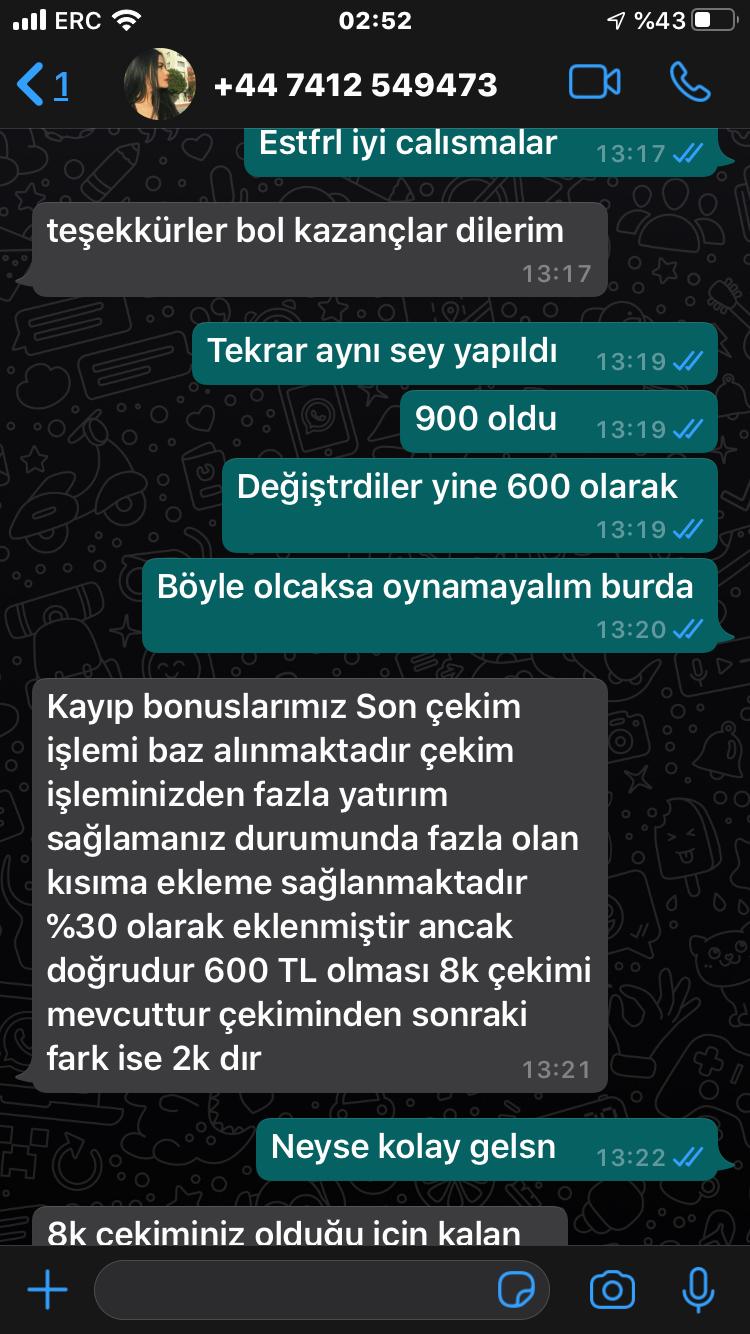The width and height of the screenshot is (750, 1334).
Task: Open the camera to take a photo
Action: [611, 1290]
